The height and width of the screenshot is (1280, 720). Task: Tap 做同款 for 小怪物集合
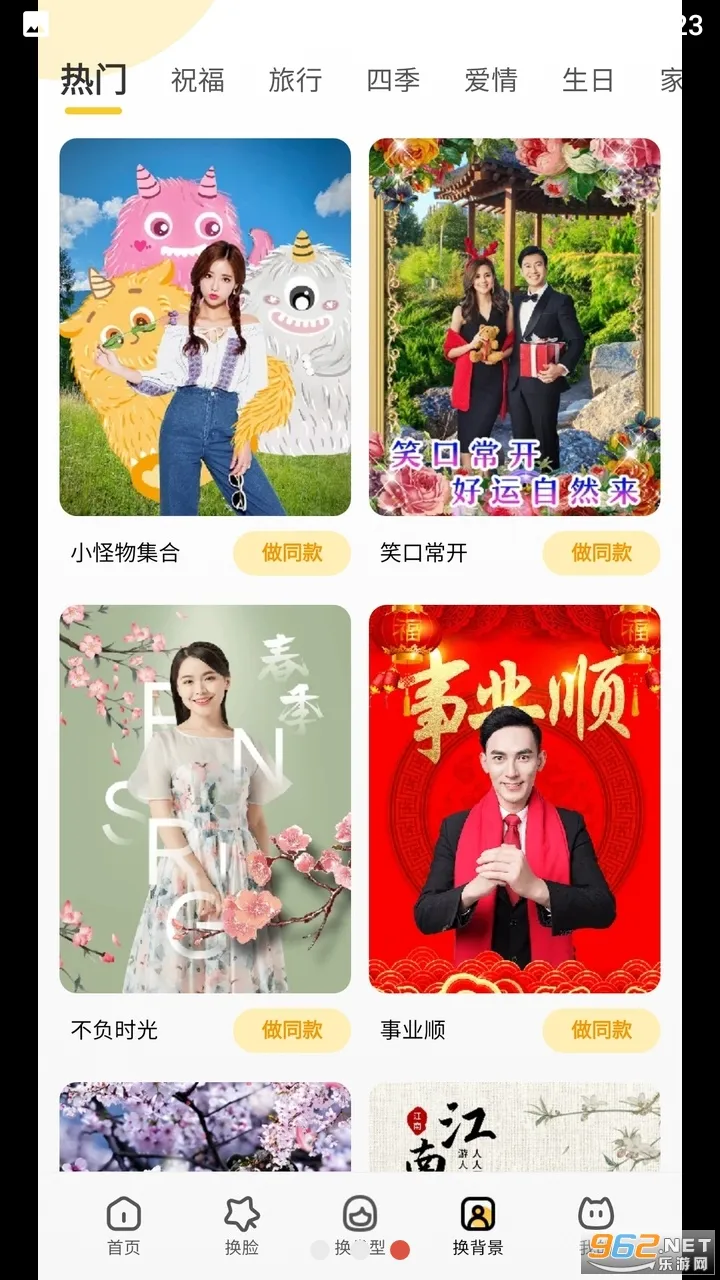click(292, 552)
